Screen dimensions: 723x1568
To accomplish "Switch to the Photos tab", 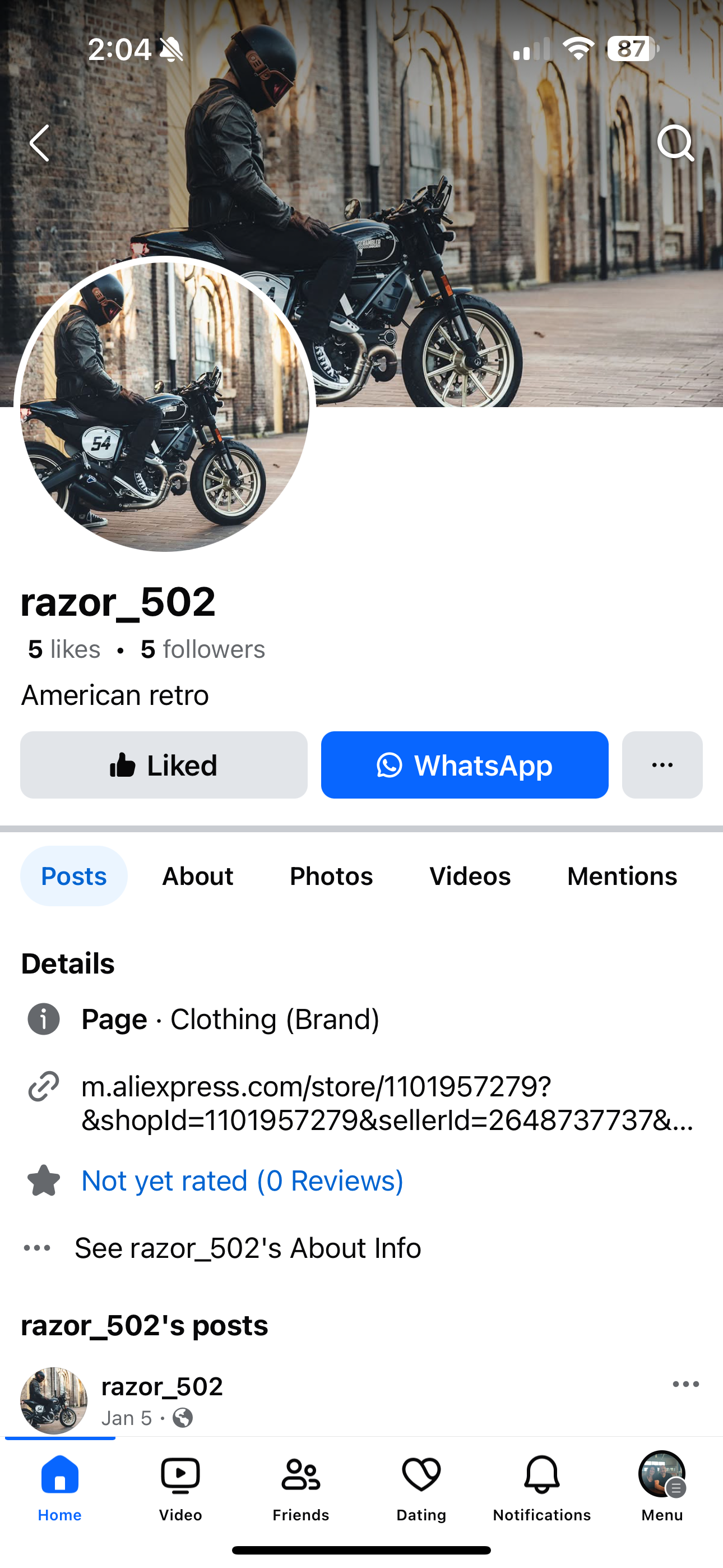I will click(331, 876).
